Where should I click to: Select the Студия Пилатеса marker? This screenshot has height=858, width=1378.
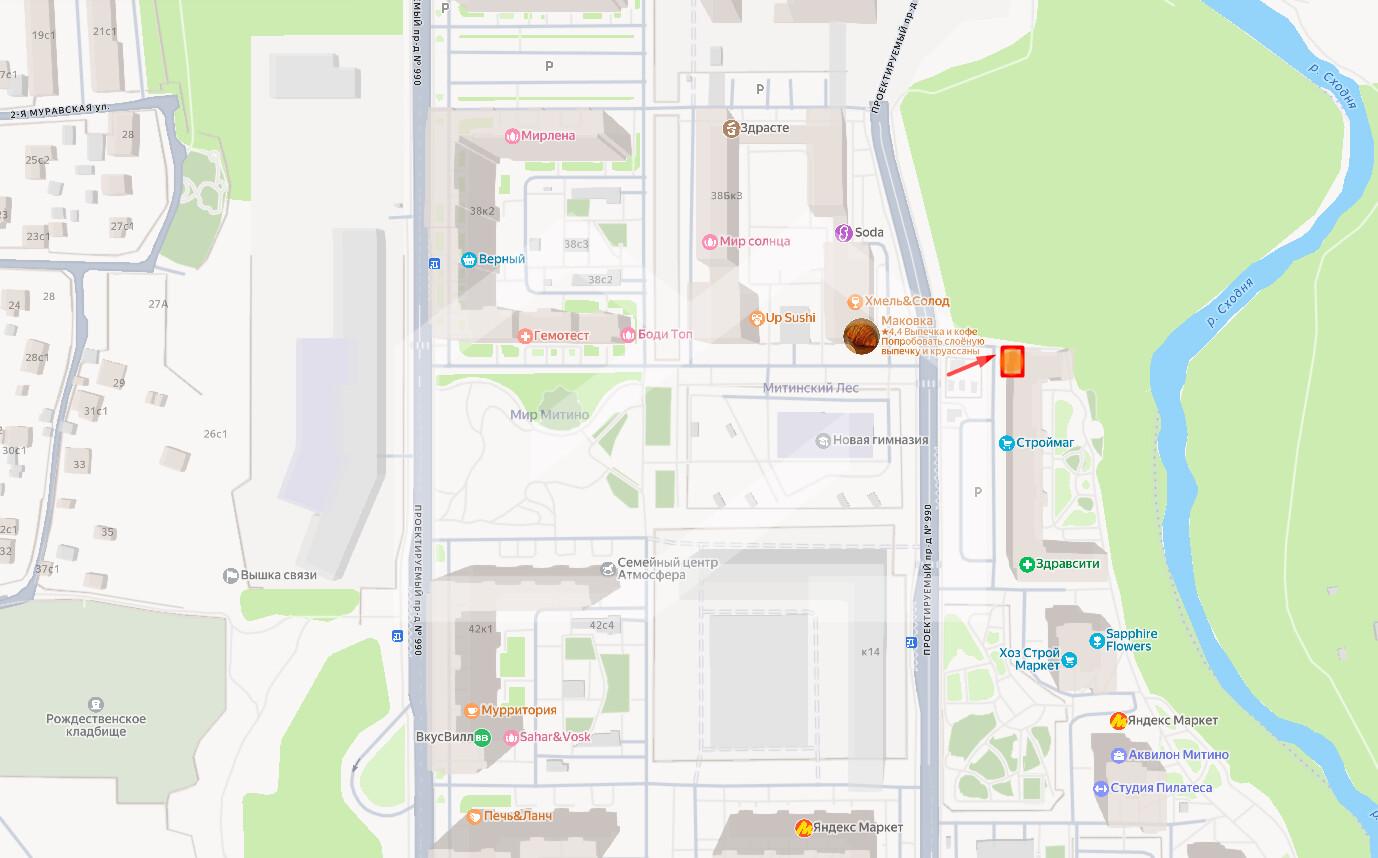coord(1101,788)
